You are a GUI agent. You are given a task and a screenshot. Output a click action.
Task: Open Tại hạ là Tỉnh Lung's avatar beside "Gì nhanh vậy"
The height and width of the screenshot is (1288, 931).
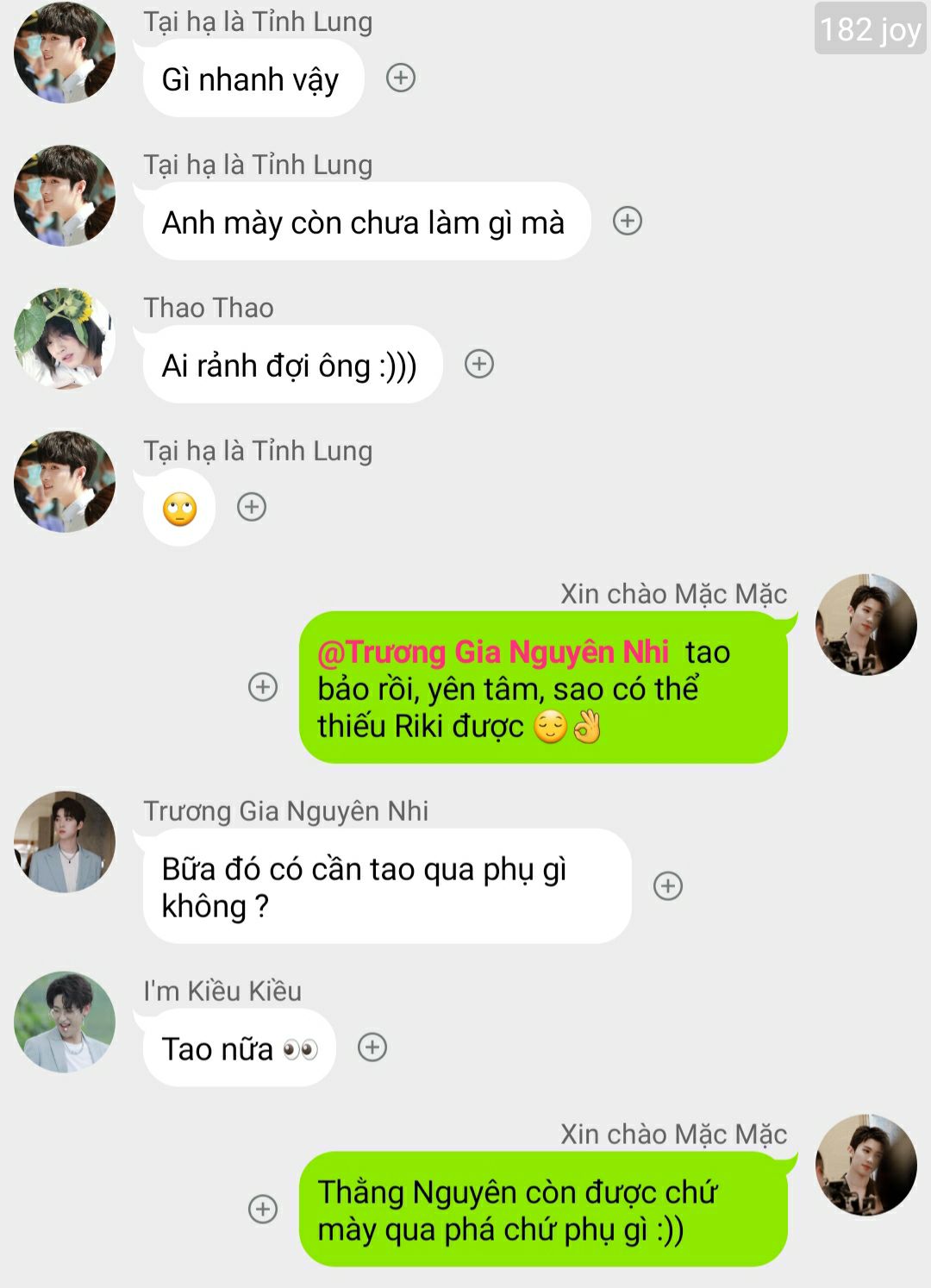[x=65, y=53]
